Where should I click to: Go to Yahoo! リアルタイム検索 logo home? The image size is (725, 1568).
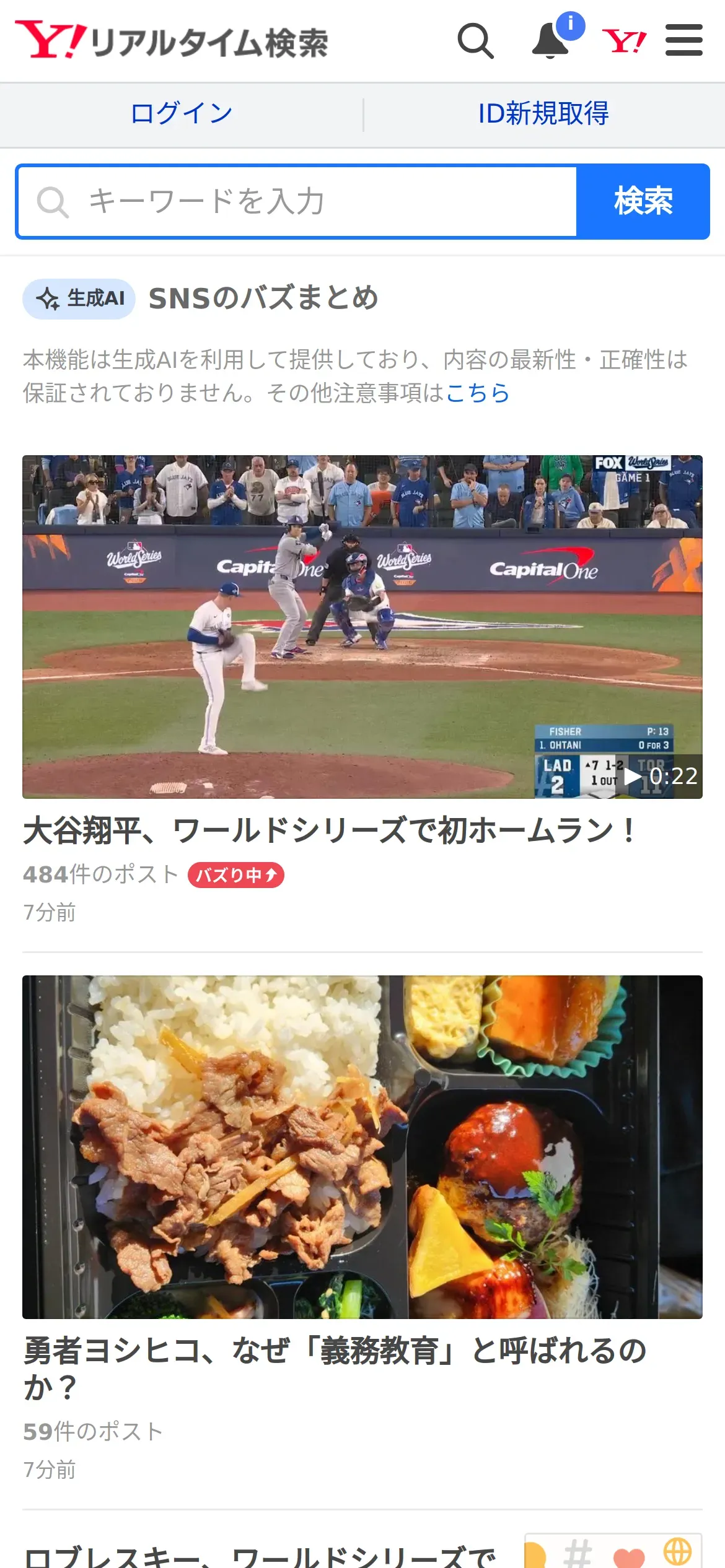[x=172, y=41]
